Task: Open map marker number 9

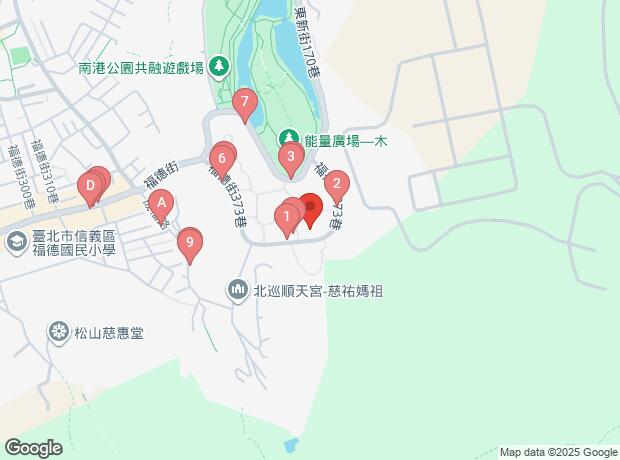Action: click(190, 245)
